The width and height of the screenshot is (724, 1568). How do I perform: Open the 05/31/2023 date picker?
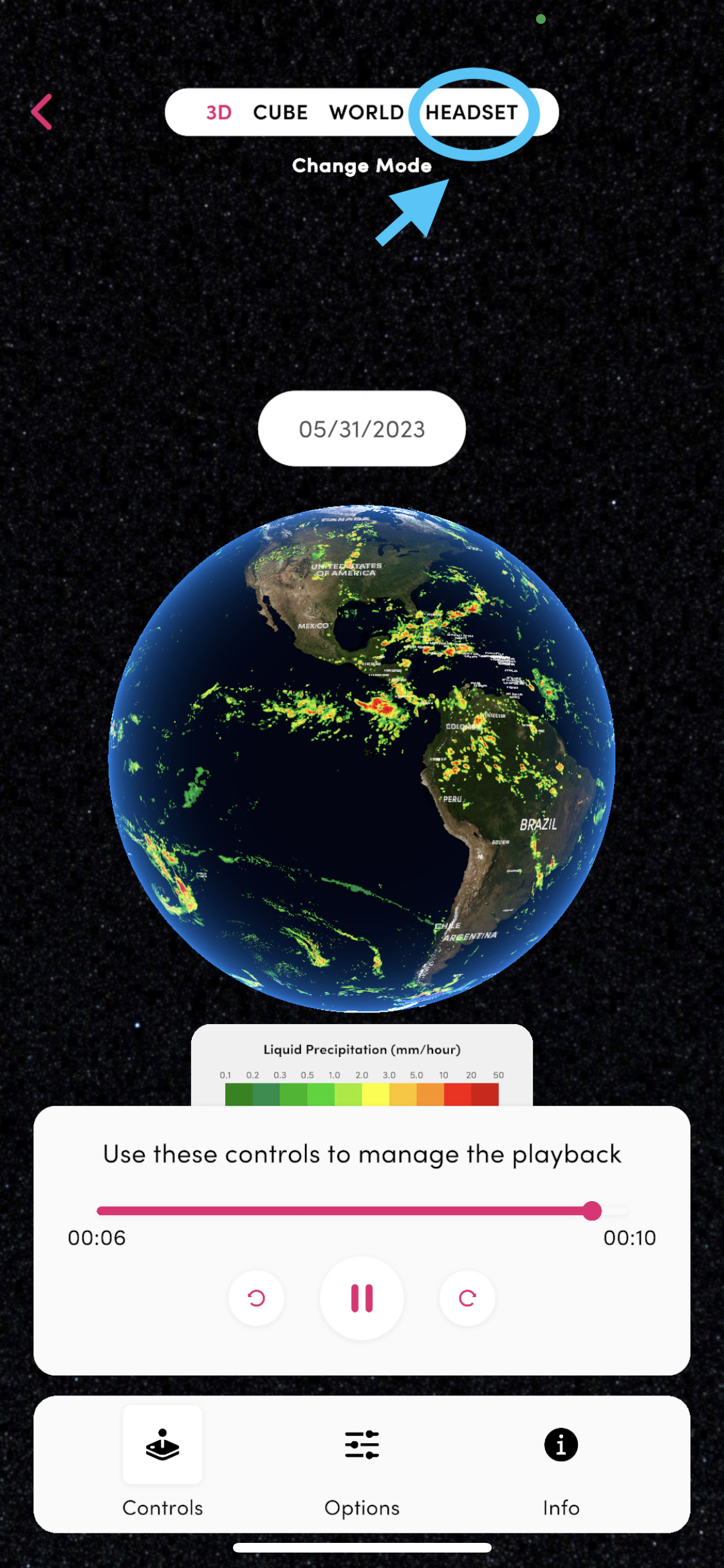[x=362, y=429]
